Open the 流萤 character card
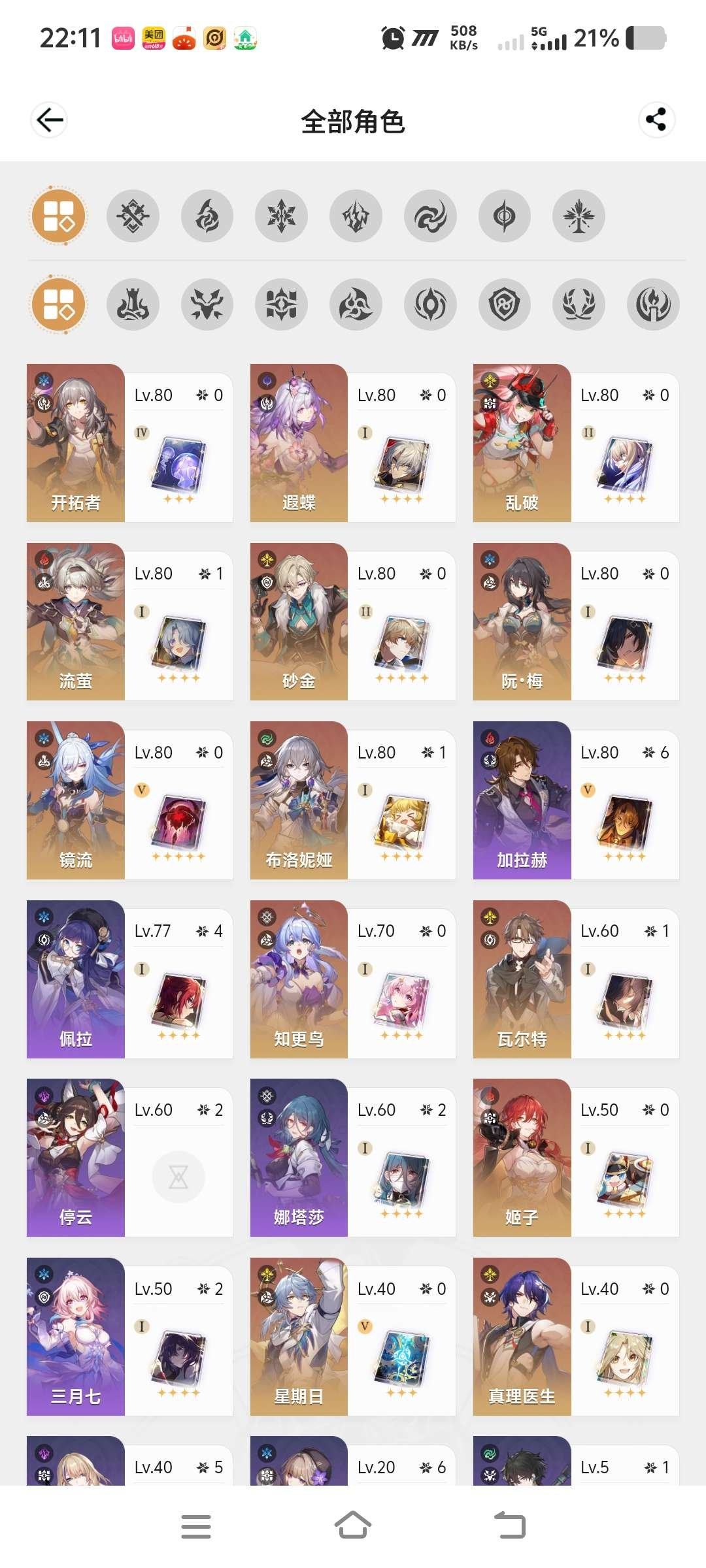 (x=129, y=622)
